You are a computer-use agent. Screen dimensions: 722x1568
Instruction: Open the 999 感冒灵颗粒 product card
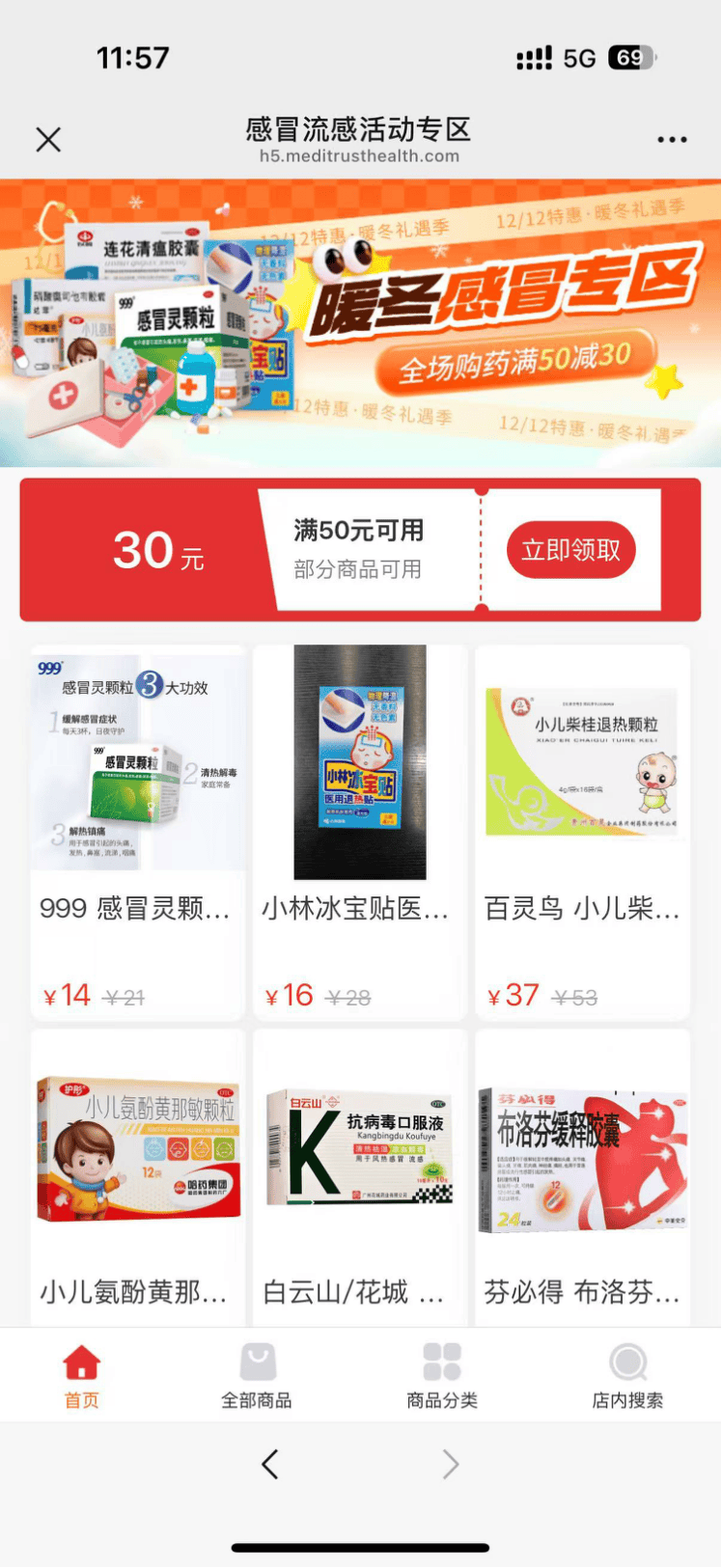[138, 832]
